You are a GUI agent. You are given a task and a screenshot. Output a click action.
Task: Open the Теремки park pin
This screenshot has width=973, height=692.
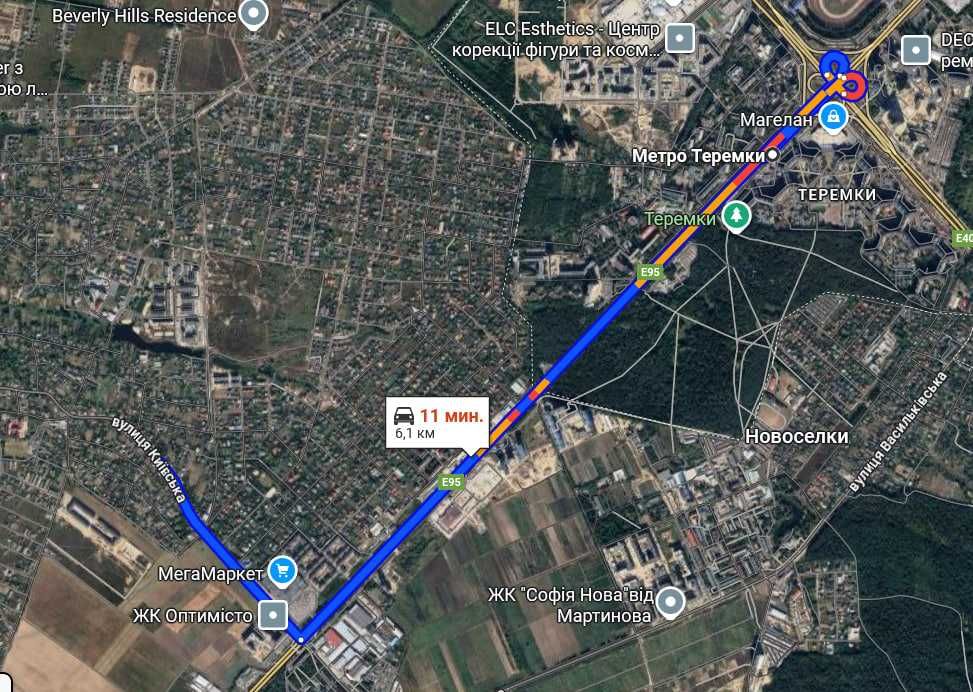coord(737,216)
